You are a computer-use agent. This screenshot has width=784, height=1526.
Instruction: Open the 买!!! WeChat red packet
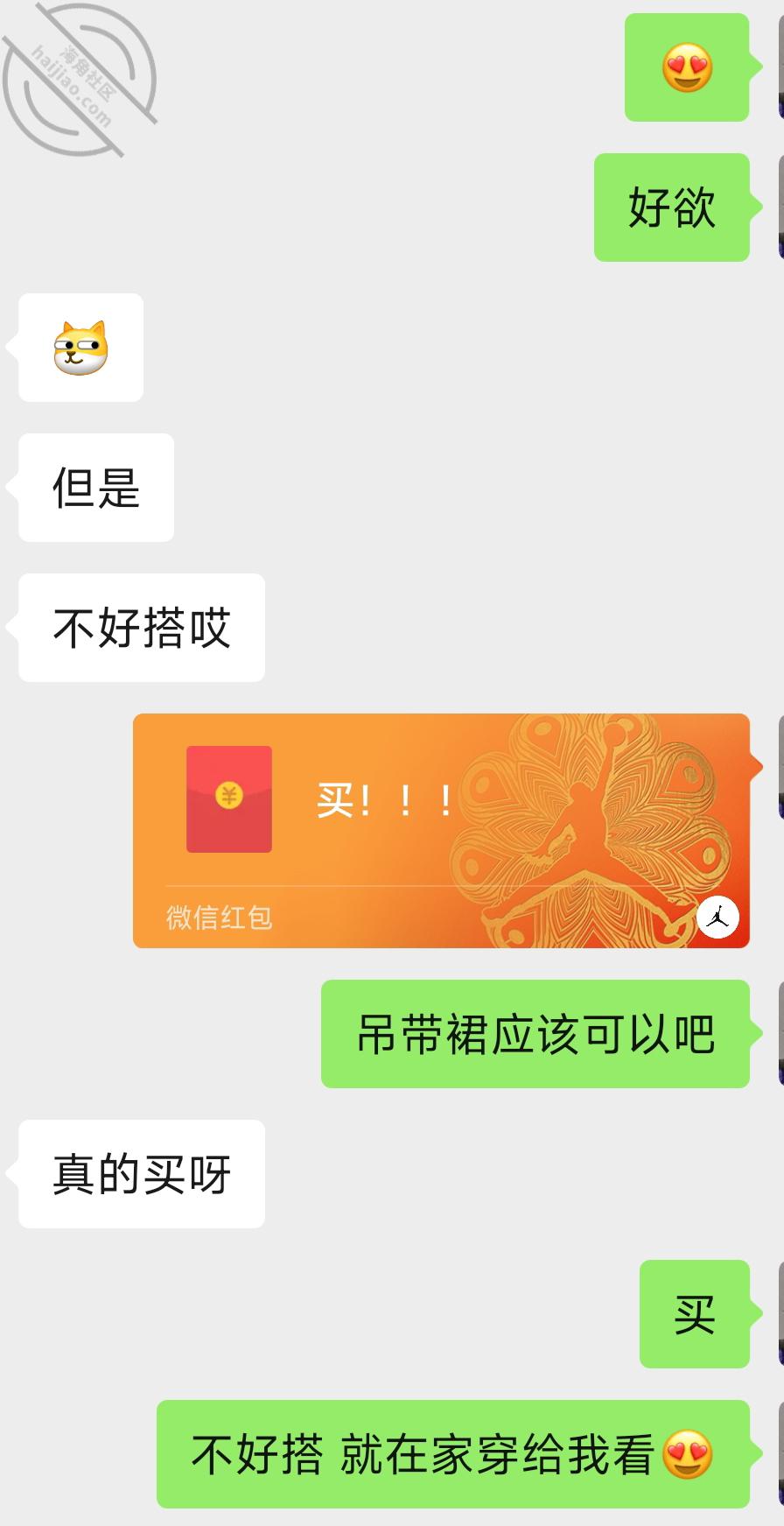click(x=441, y=830)
